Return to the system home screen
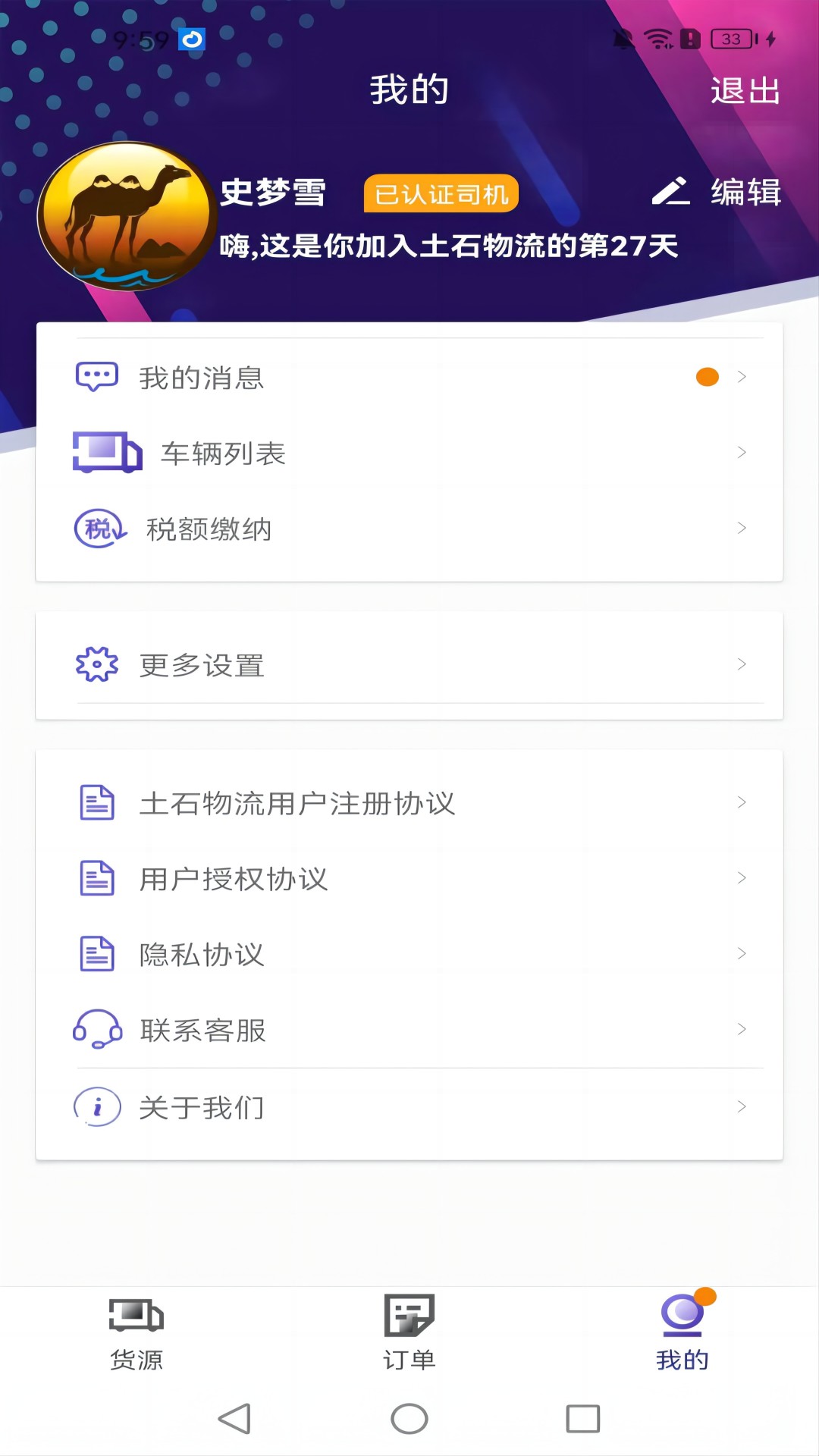 [409, 1418]
